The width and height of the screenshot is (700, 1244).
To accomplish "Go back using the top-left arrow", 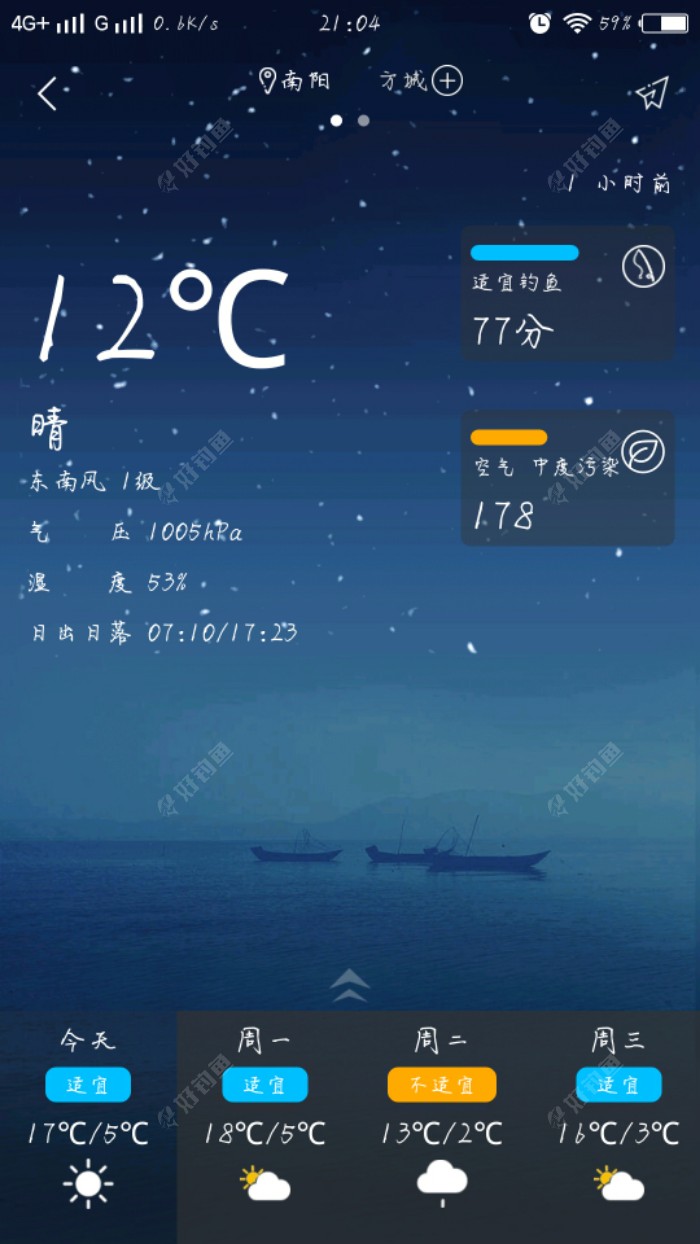I will (x=47, y=94).
